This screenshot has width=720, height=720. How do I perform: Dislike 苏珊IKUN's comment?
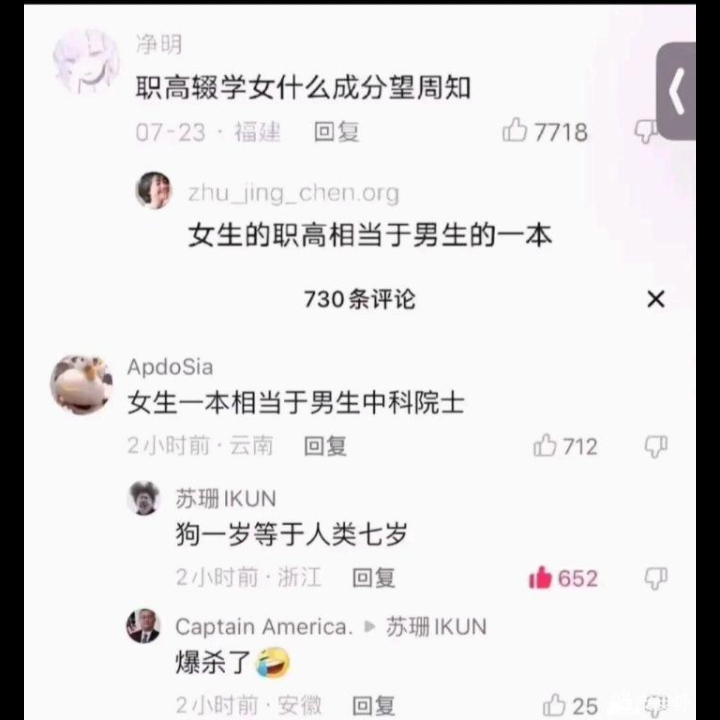[656, 578]
